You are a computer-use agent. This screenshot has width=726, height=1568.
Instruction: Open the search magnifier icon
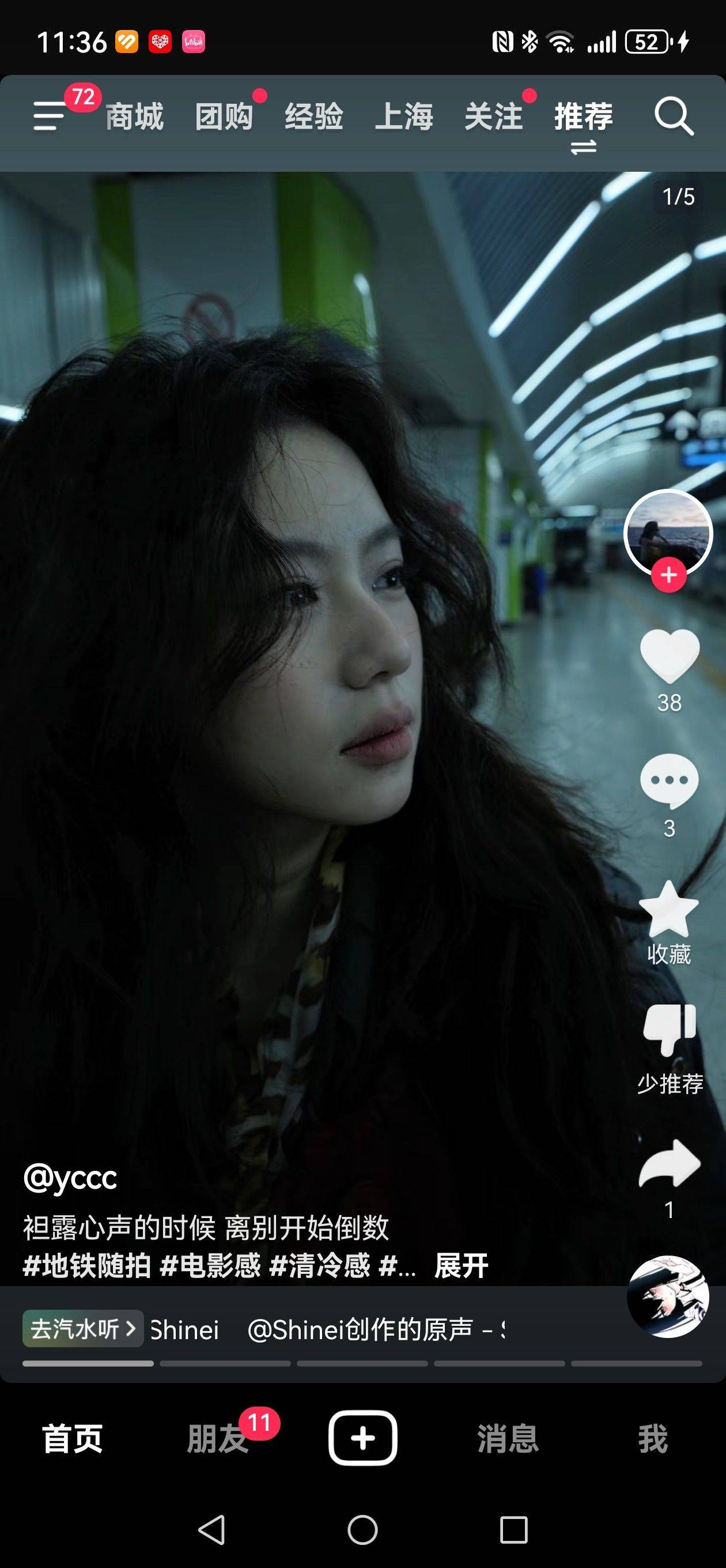click(x=674, y=115)
